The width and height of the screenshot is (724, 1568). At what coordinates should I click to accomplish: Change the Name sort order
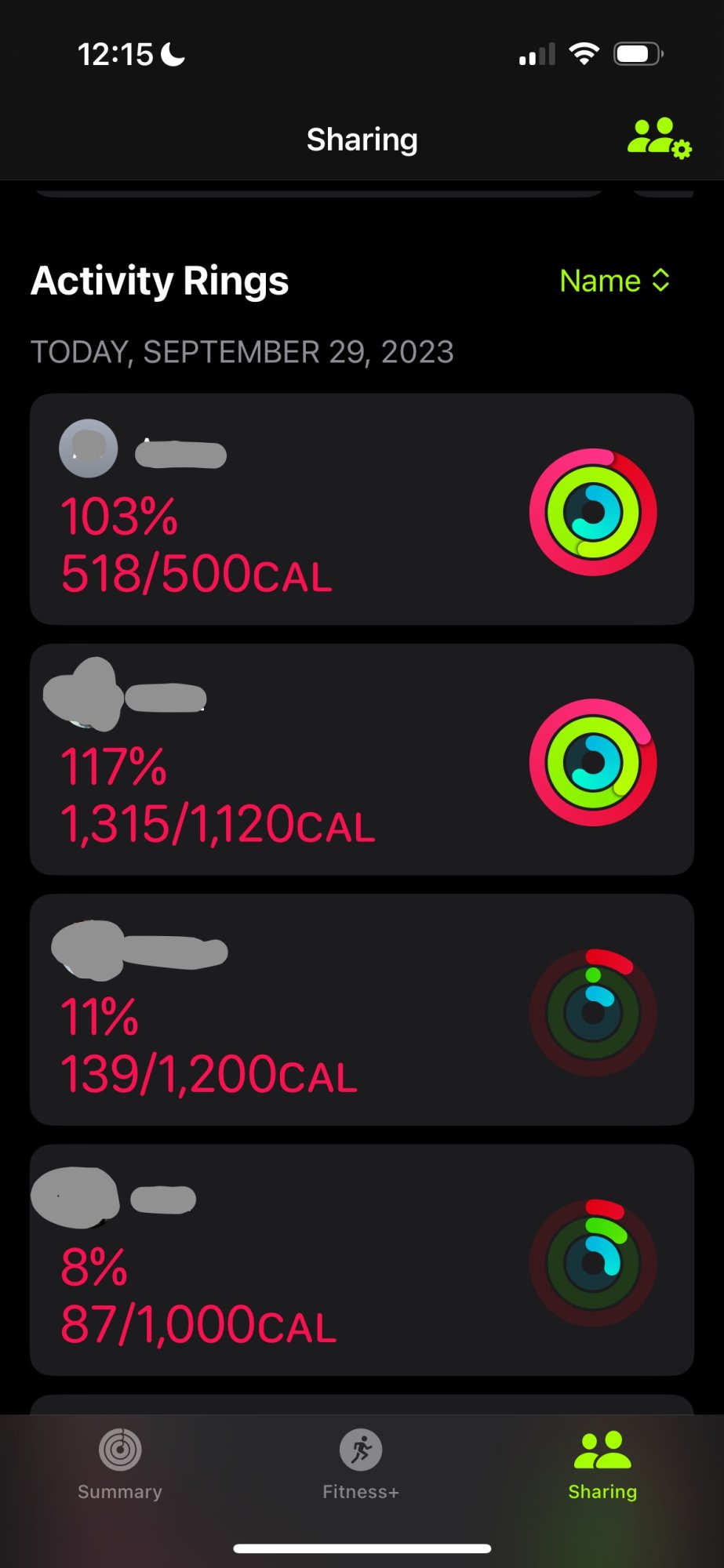[x=614, y=281]
